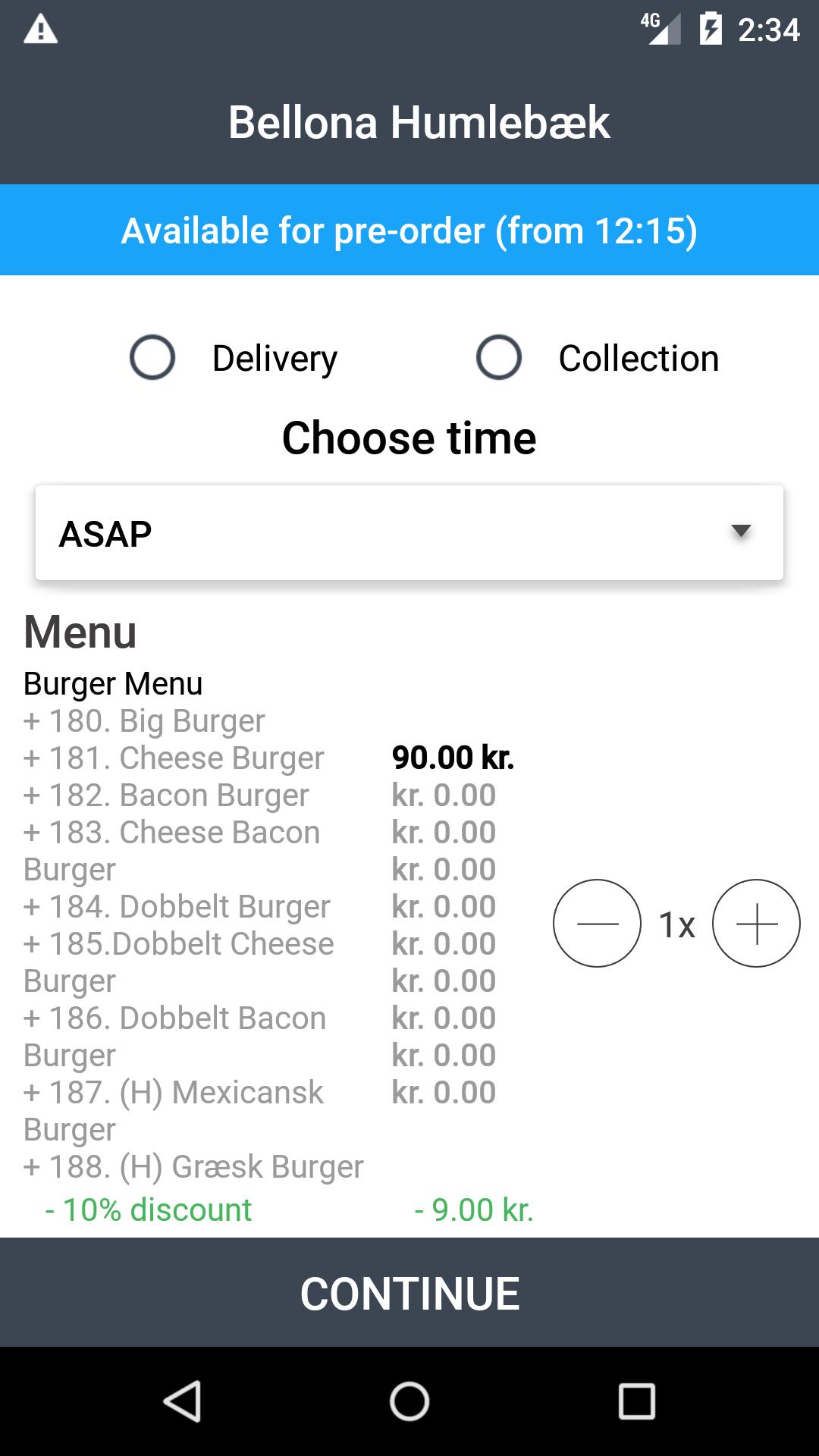Choose Collection as order type
This screenshot has width=819, height=1456.
(498, 357)
